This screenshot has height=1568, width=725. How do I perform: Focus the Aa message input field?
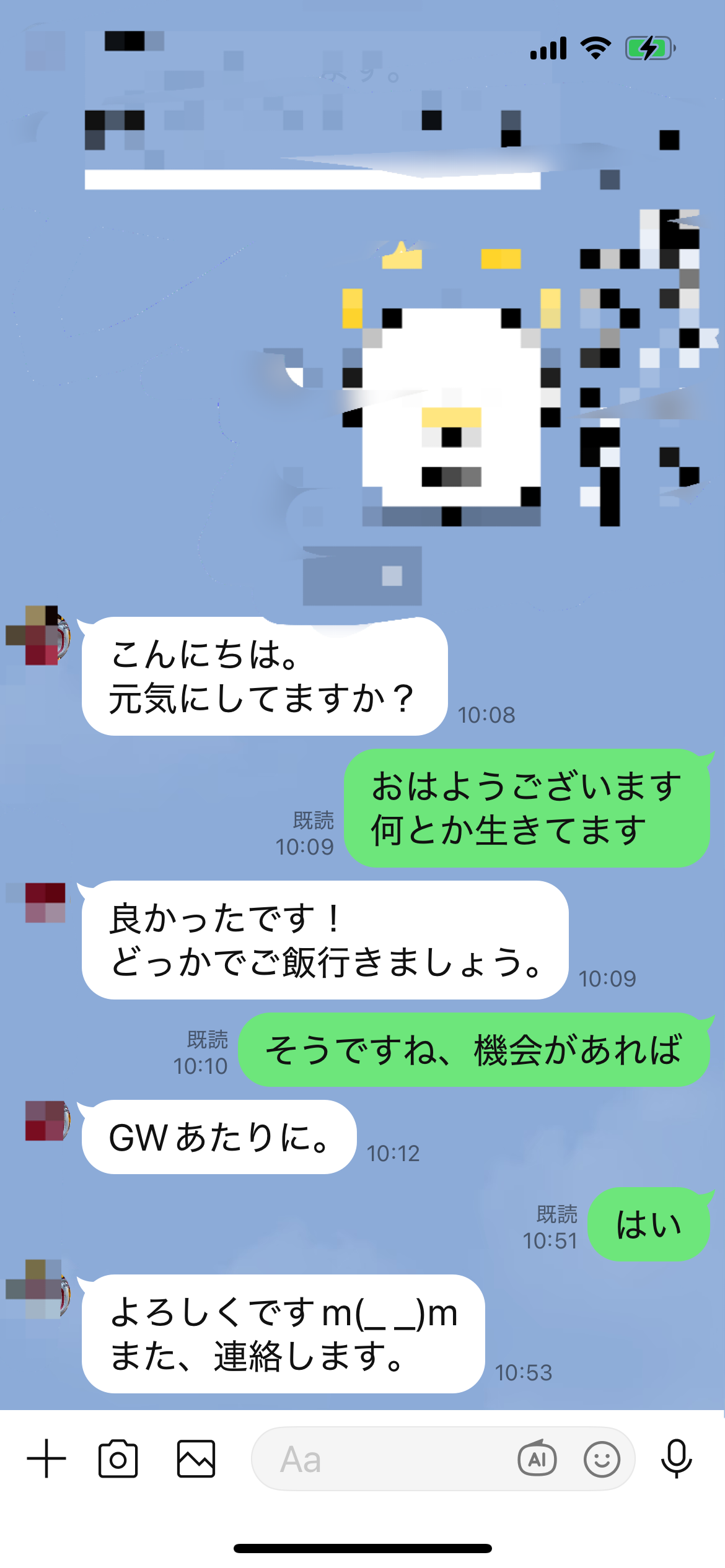click(x=384, y=1458)
